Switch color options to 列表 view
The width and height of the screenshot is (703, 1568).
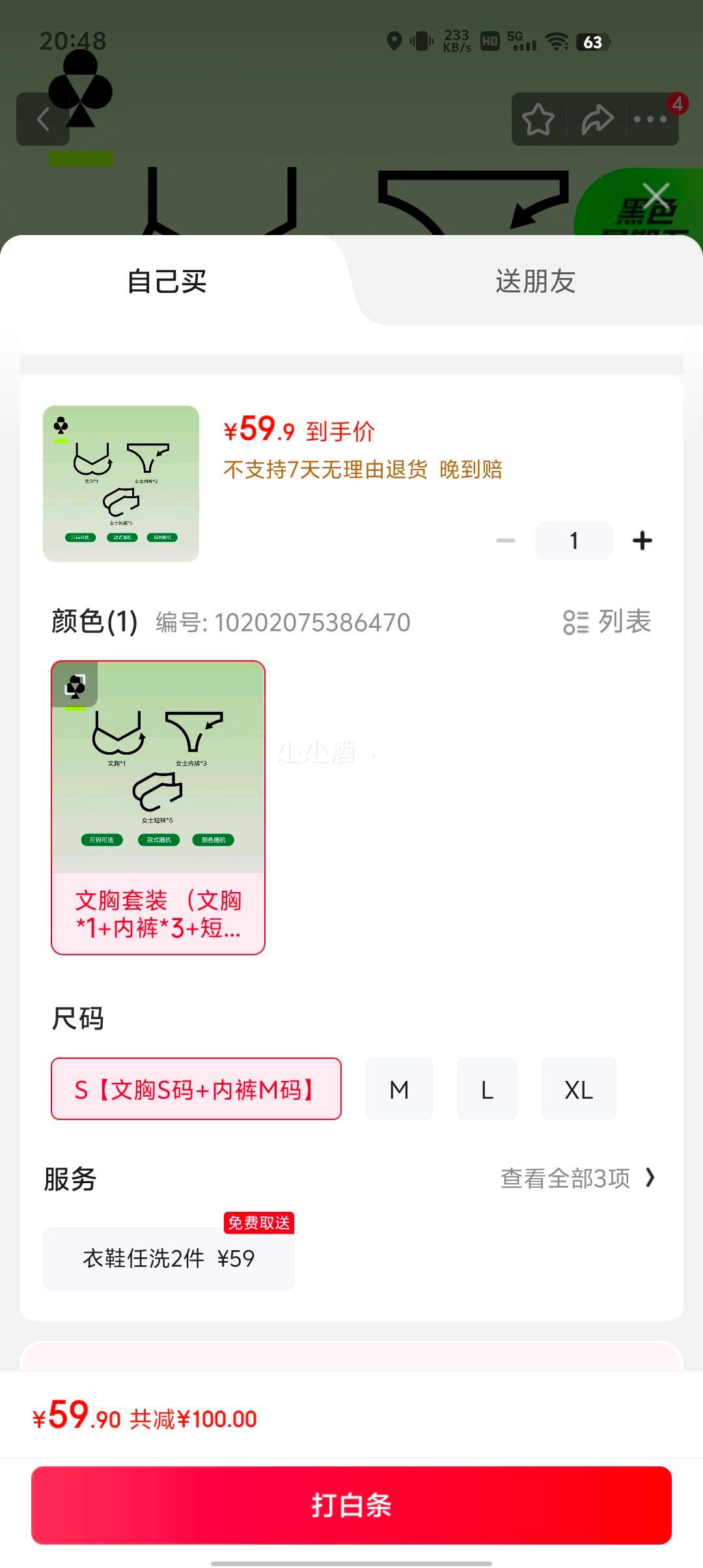click(607, 622)
